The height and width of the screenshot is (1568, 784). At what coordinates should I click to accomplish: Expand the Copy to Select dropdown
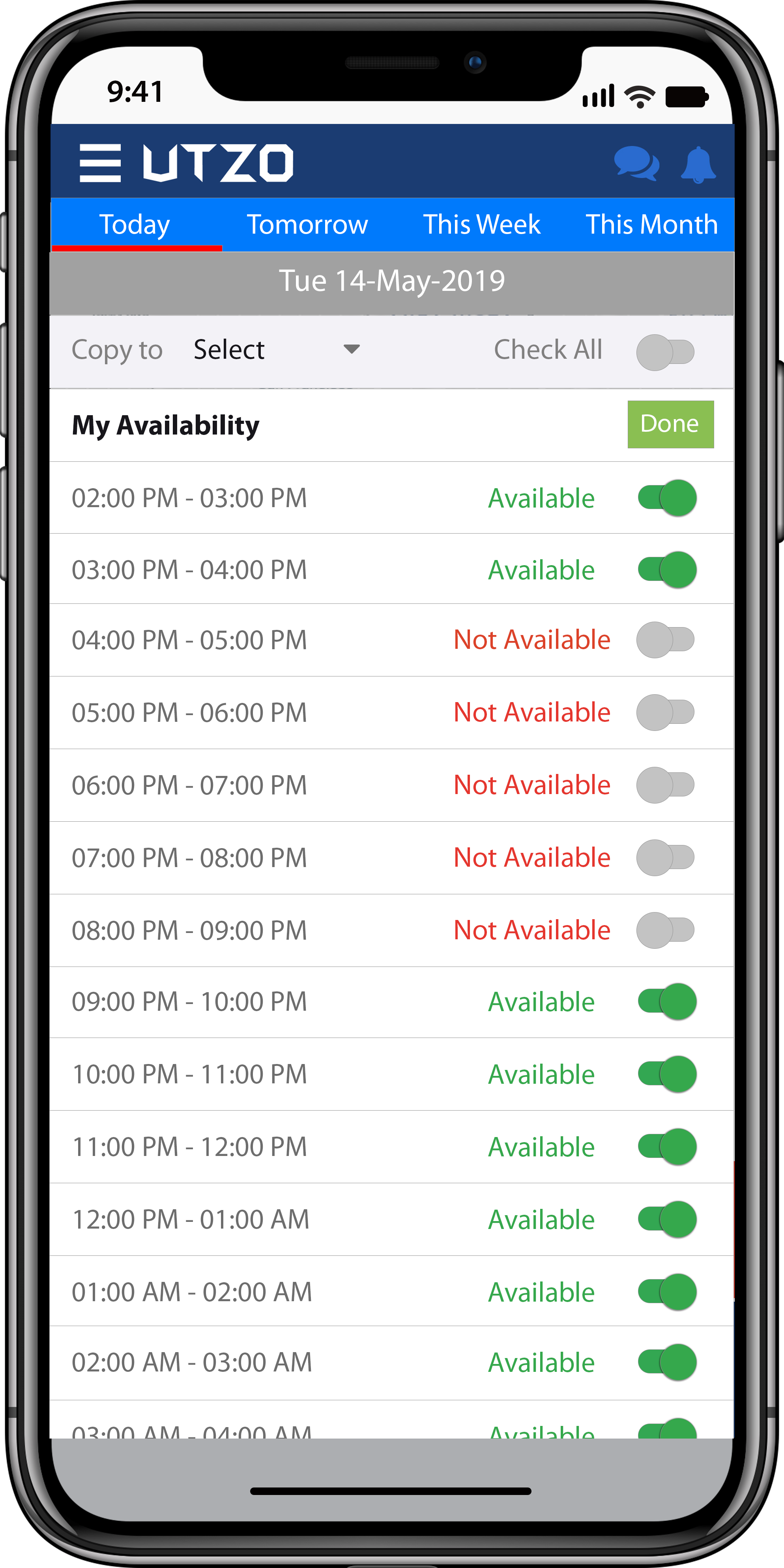(277, 350)
